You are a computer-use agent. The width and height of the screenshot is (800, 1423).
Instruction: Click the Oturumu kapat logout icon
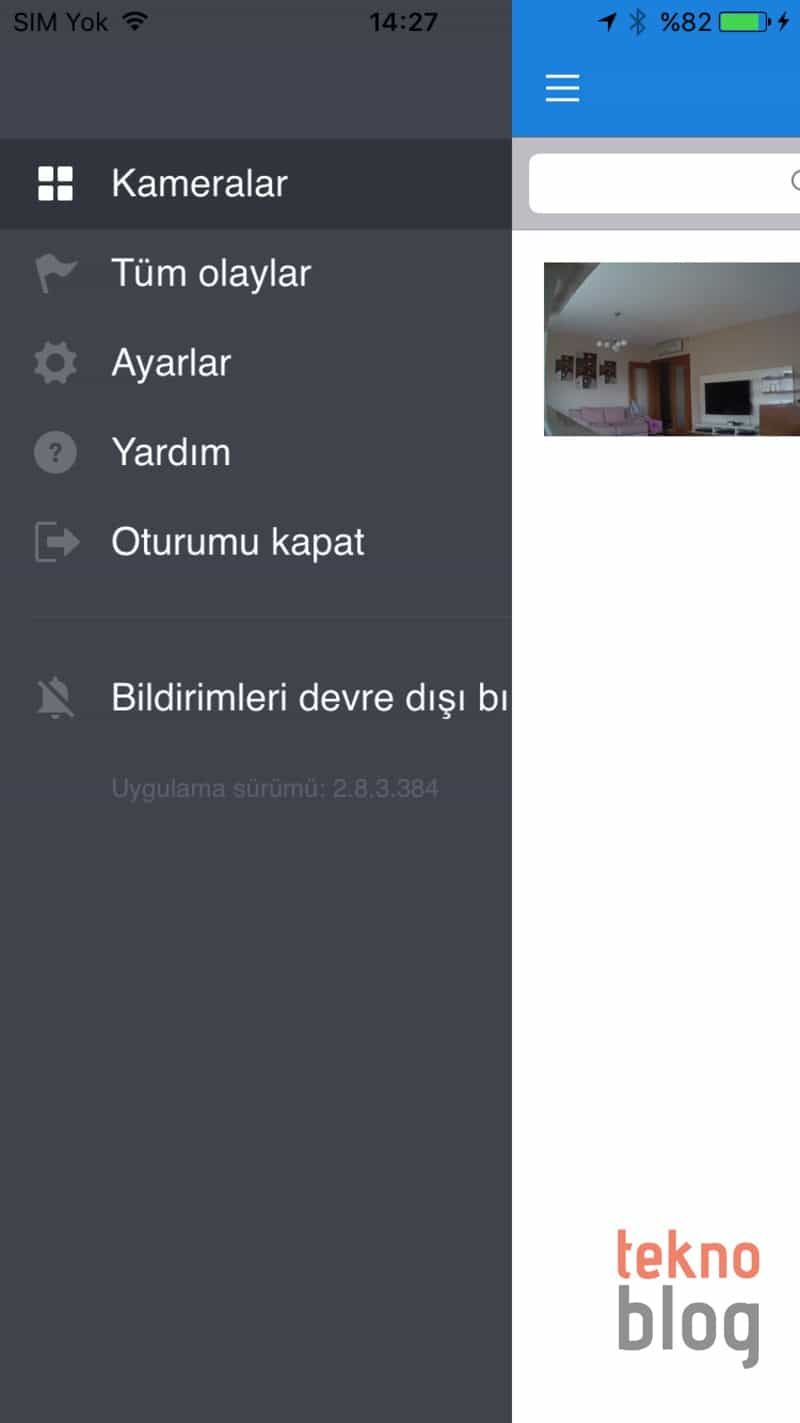(x=55, y=542)
